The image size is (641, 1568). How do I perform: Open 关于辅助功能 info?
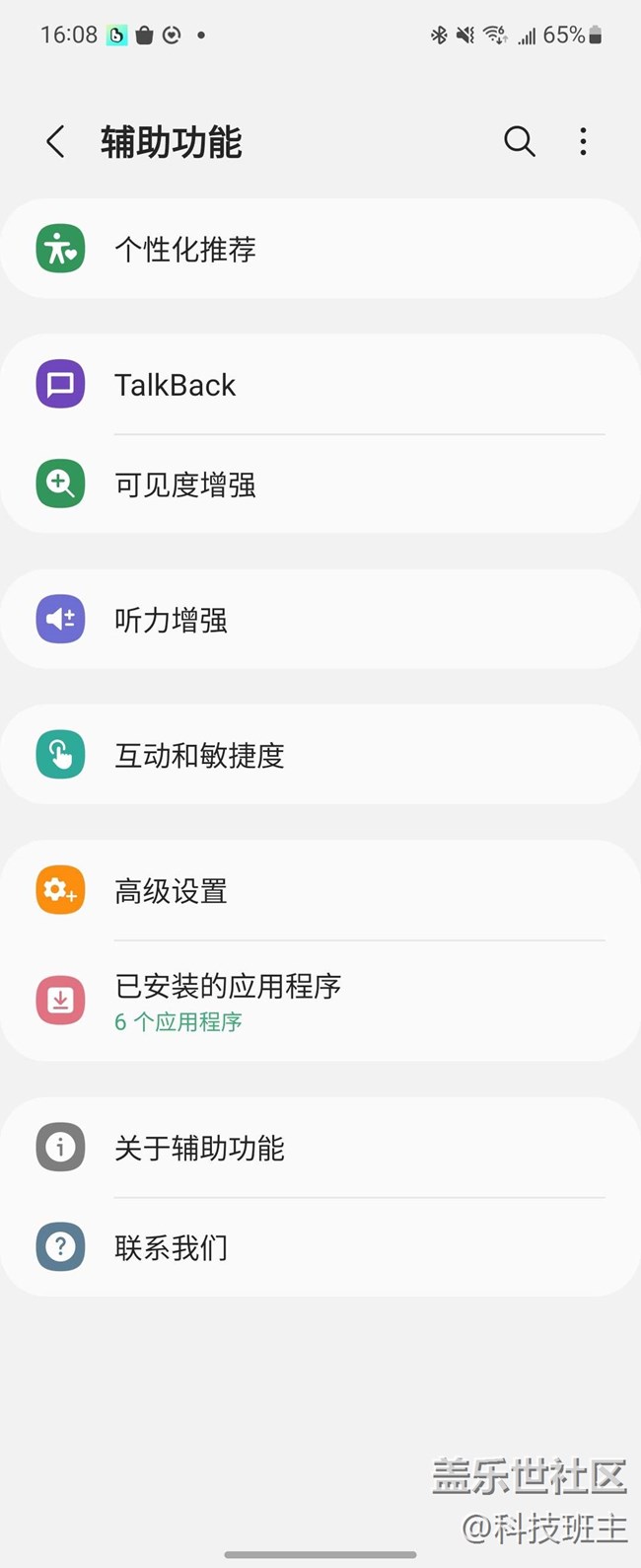point(320,1148)
